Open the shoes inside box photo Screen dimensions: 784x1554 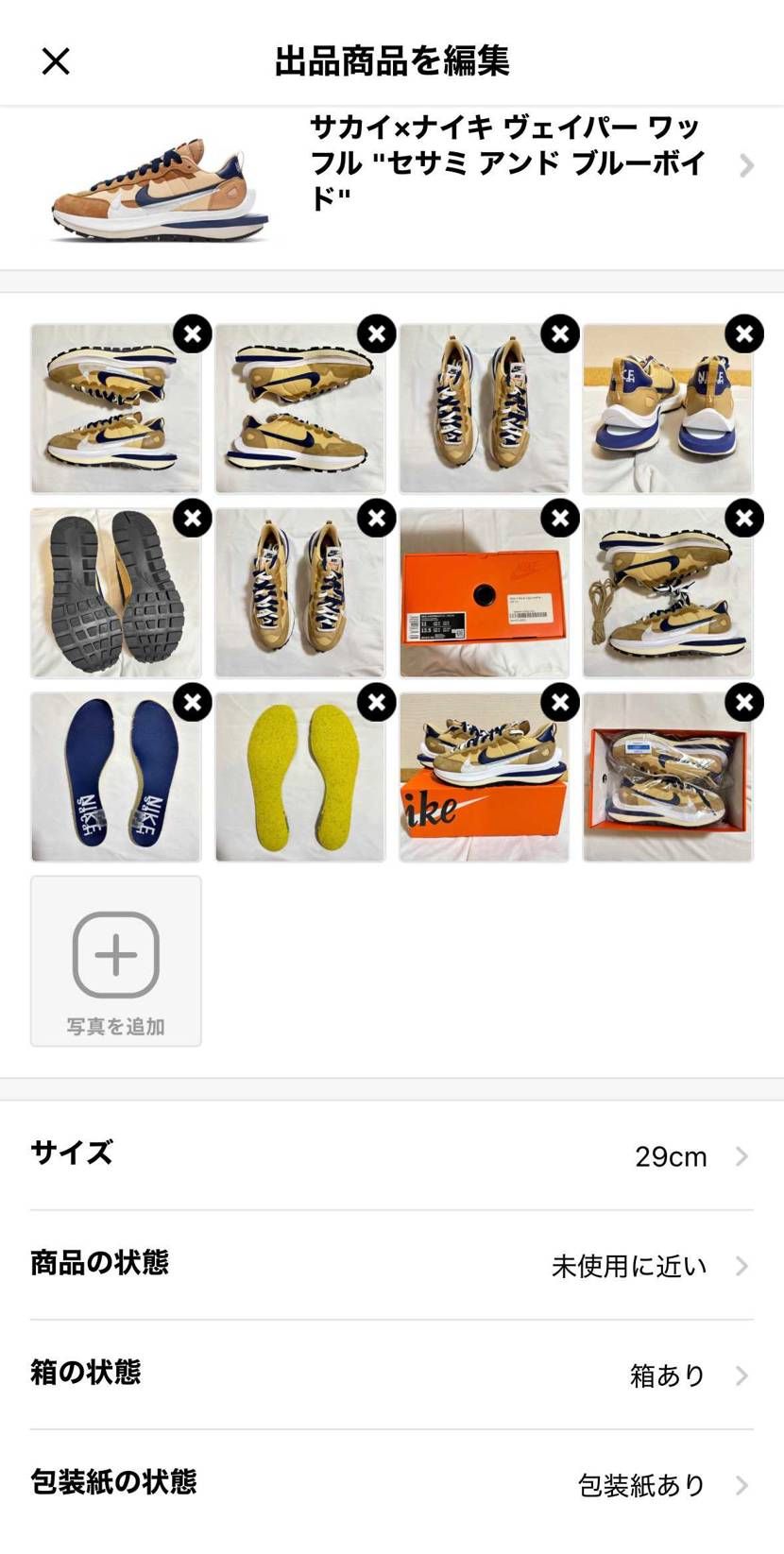(668, 777)
